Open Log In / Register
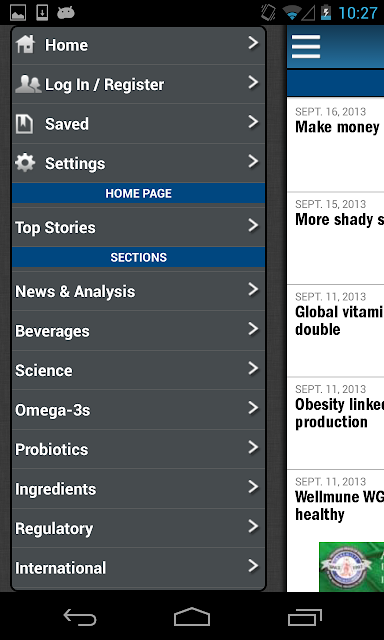Viewport: 384px width, 640px height. (x=138, y=84)
